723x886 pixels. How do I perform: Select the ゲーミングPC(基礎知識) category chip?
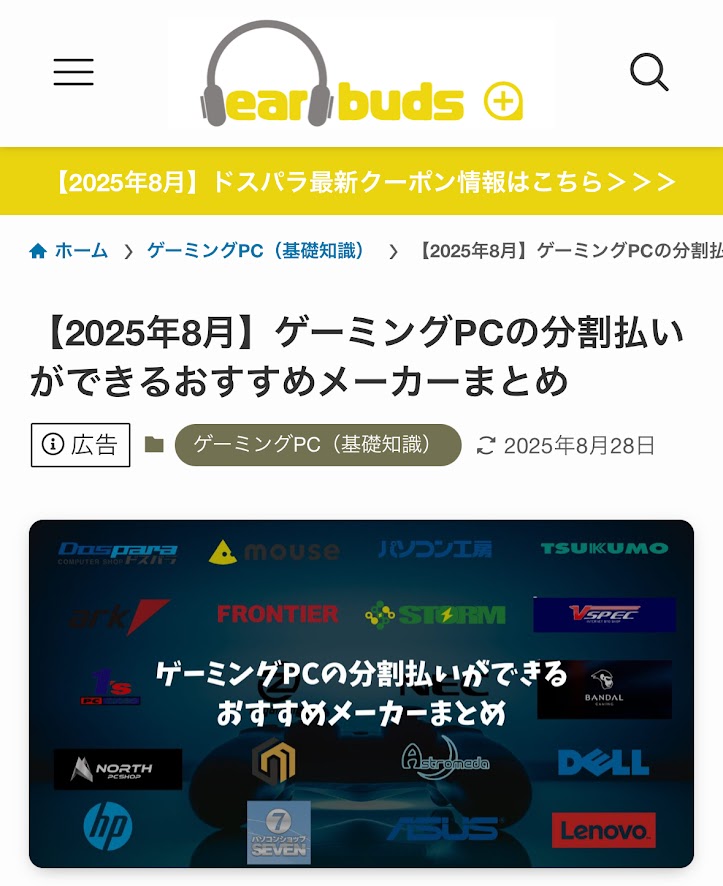318,445
